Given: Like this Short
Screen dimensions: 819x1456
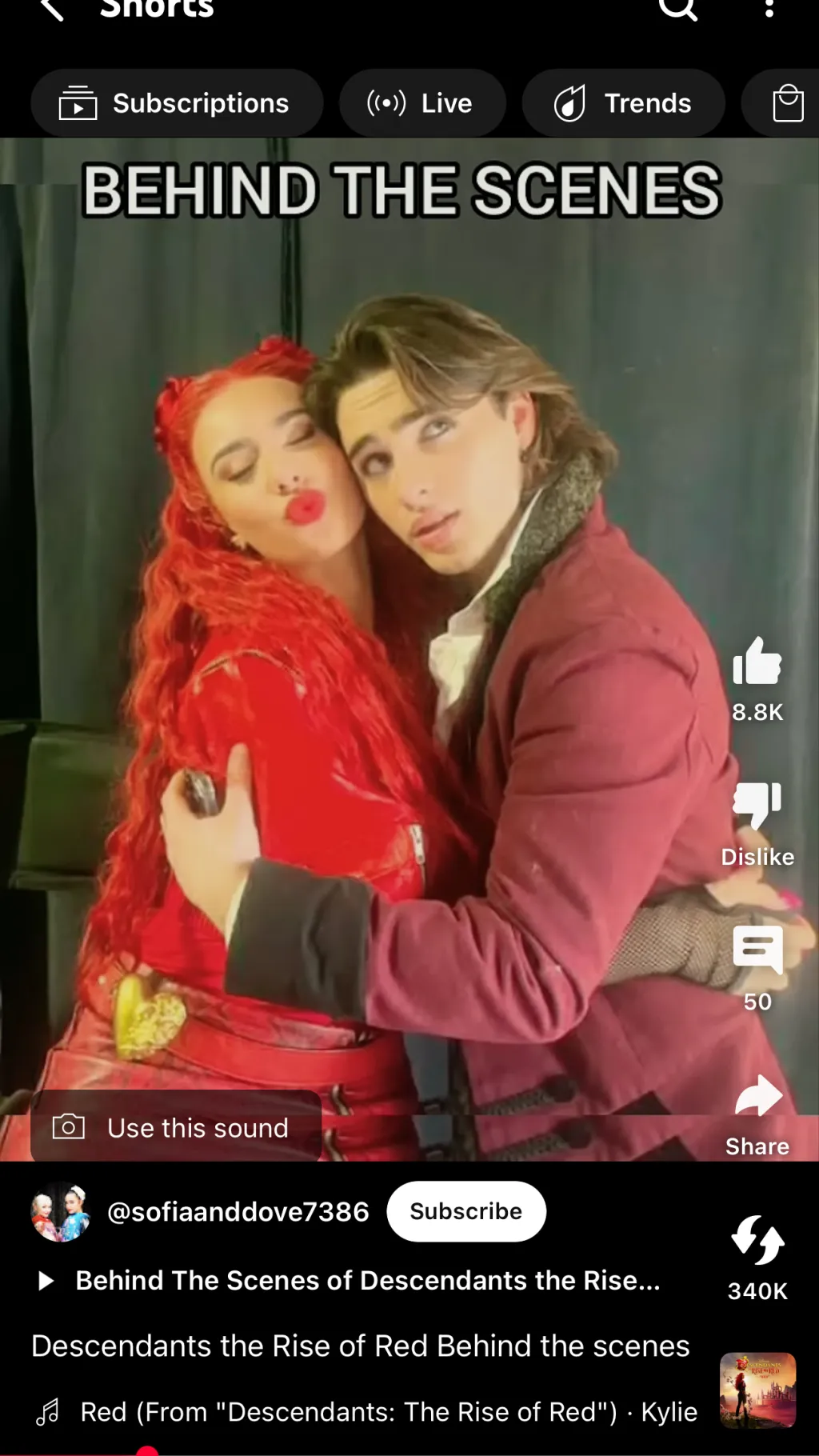Looking at the screenshot, I should (x=757, y=663).
